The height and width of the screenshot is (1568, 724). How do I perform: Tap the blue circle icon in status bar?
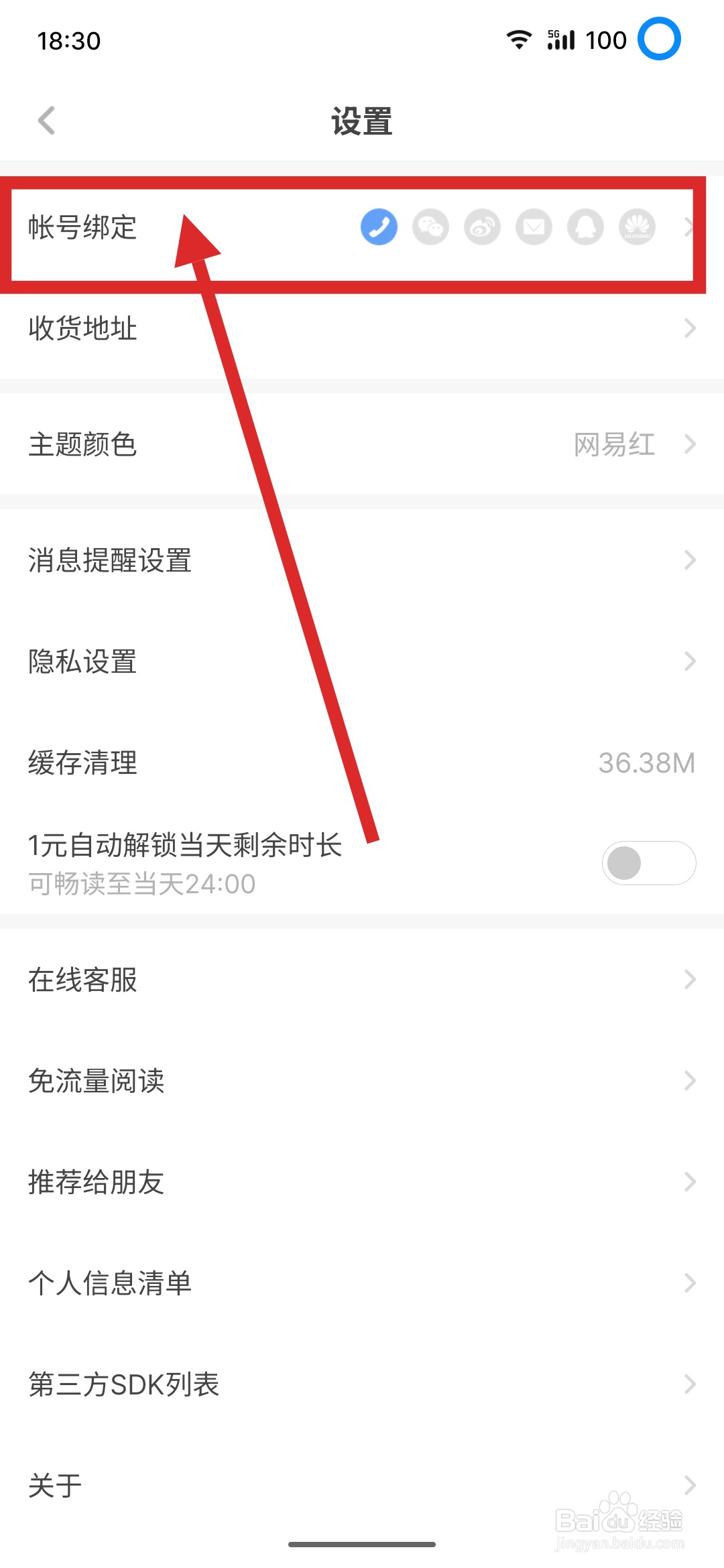(x=660, y=39)
